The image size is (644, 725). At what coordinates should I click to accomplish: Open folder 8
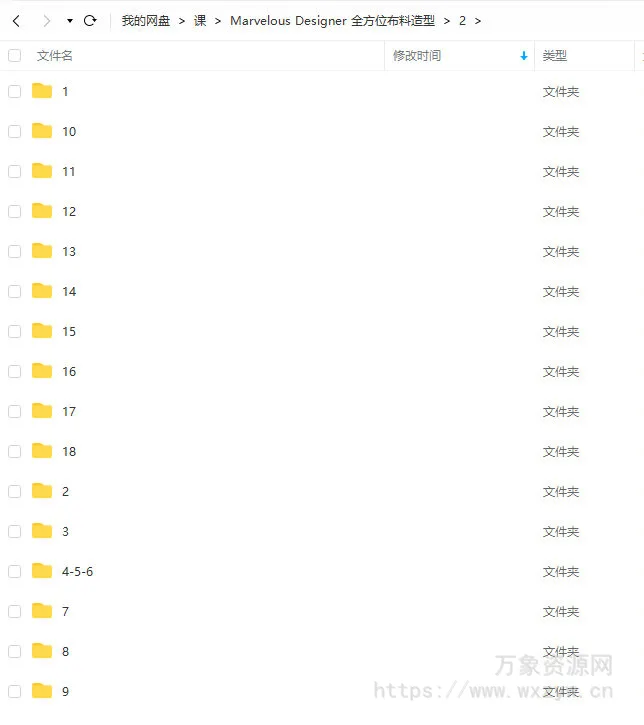coord(65,651)
